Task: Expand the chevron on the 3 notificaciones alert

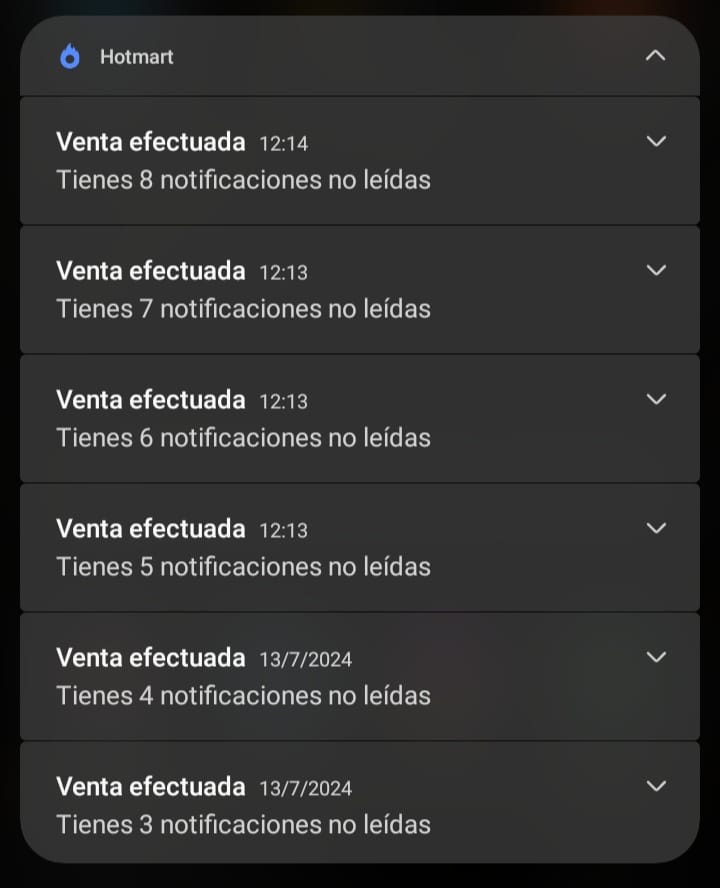Action: click(656, 786)
